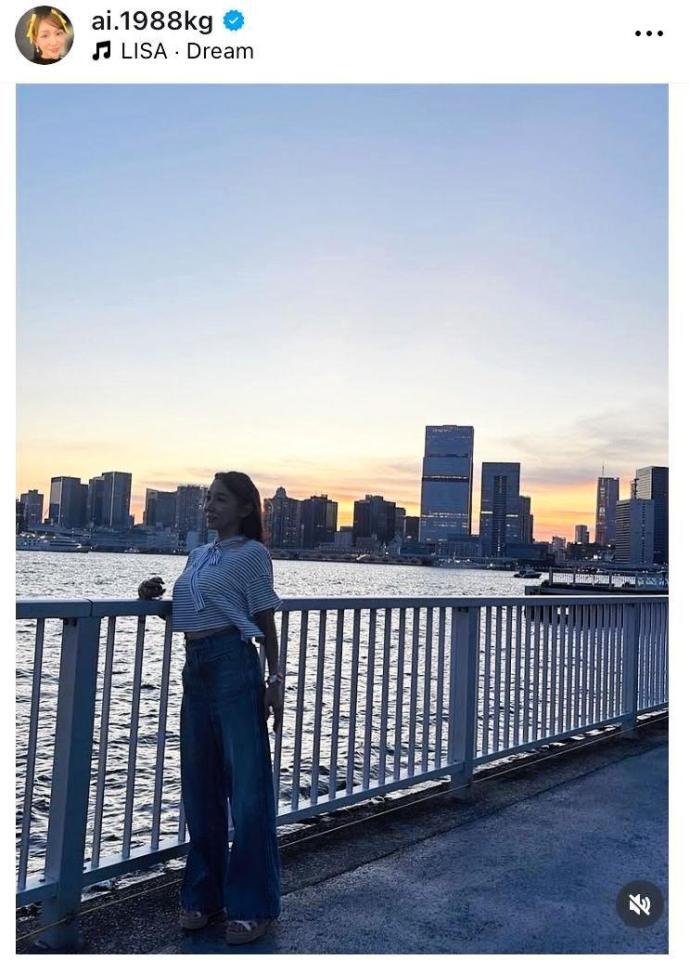Visit the ai.1988kg profile via username
690x960 pixels.
[x=152, y=21]
